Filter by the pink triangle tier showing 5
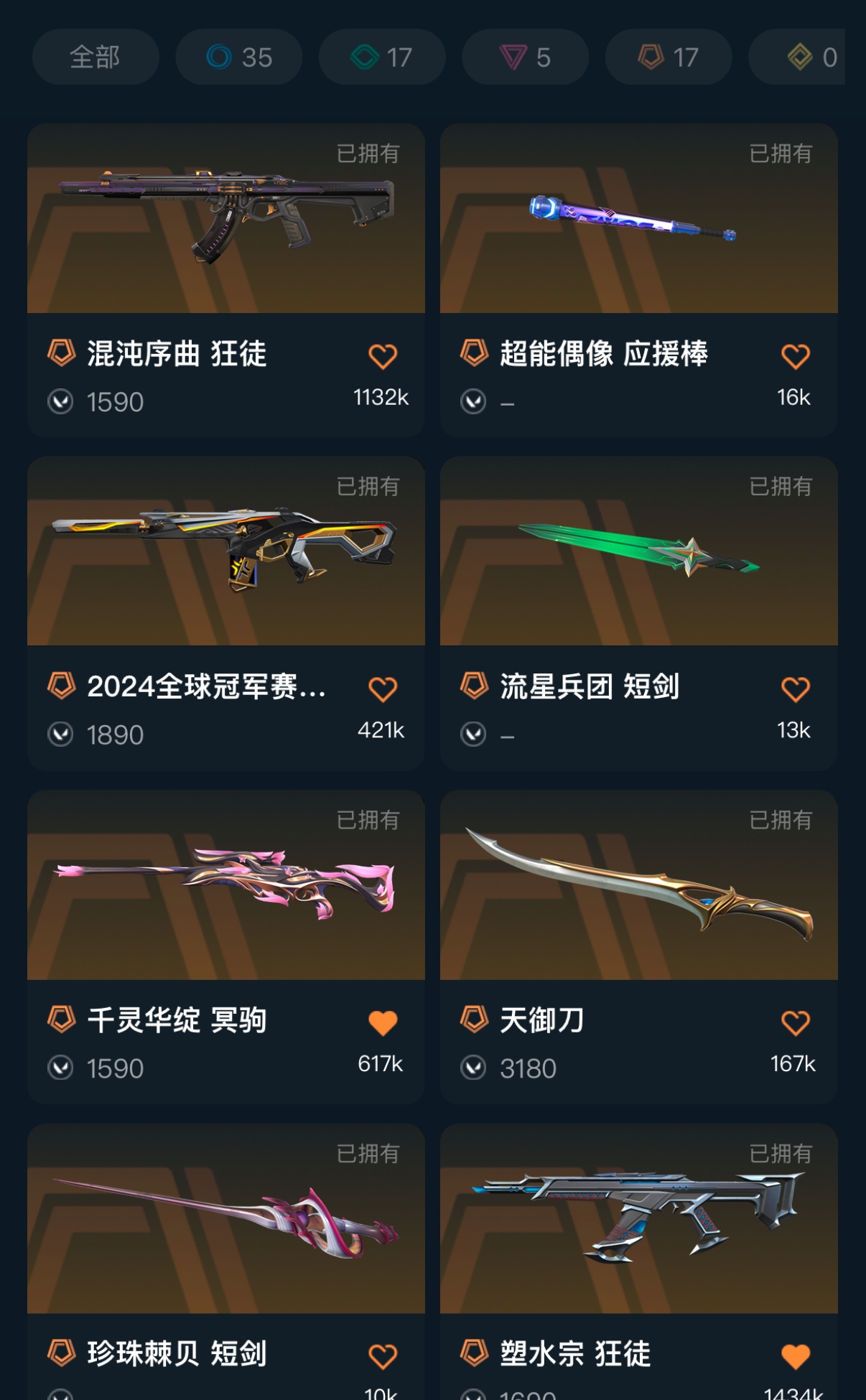The image size is (866, 1400). (x=525, y=57)
